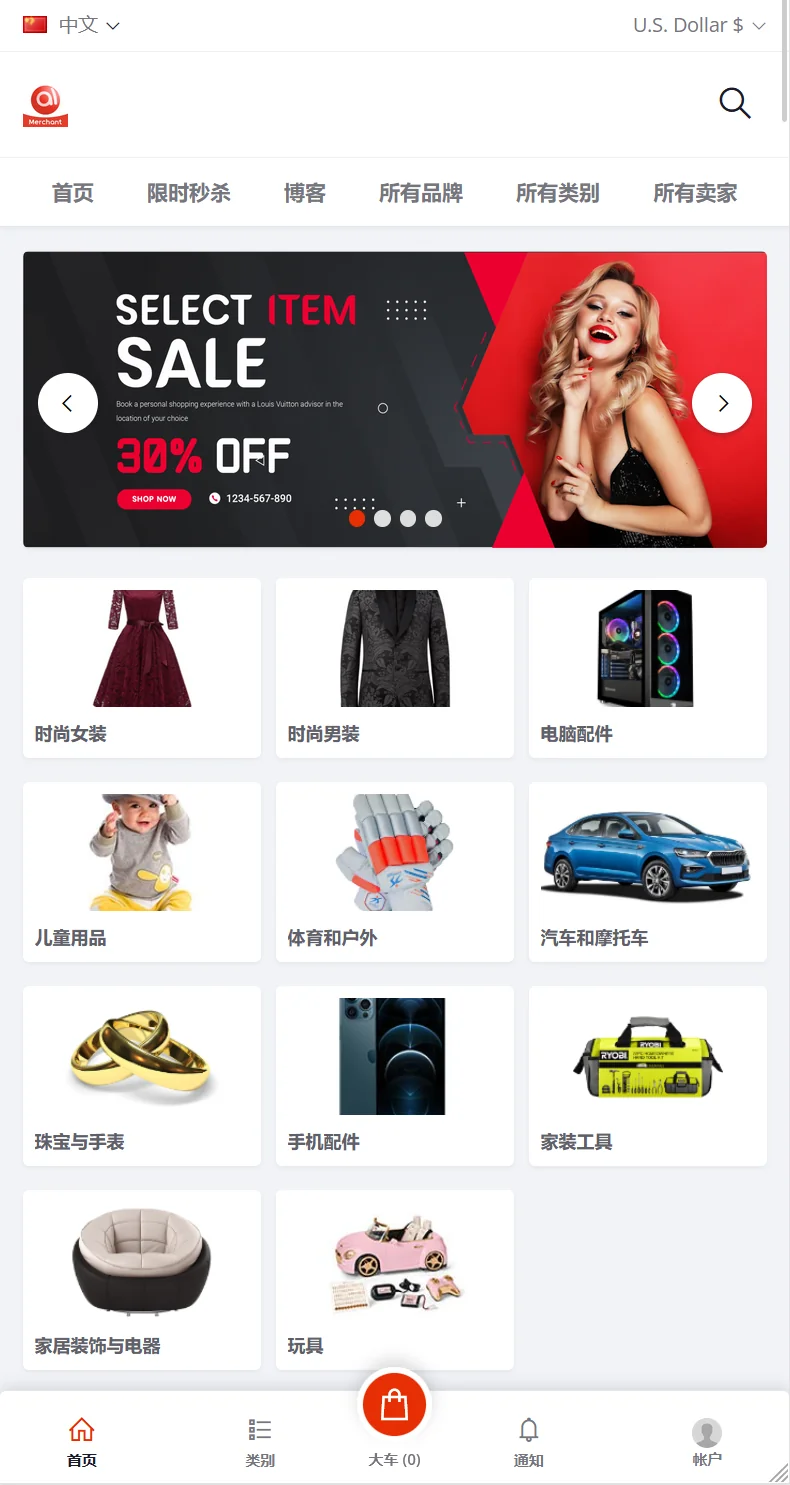
Task: Open the U.S. Dollar currency dropdown
Action: point(699,25)
